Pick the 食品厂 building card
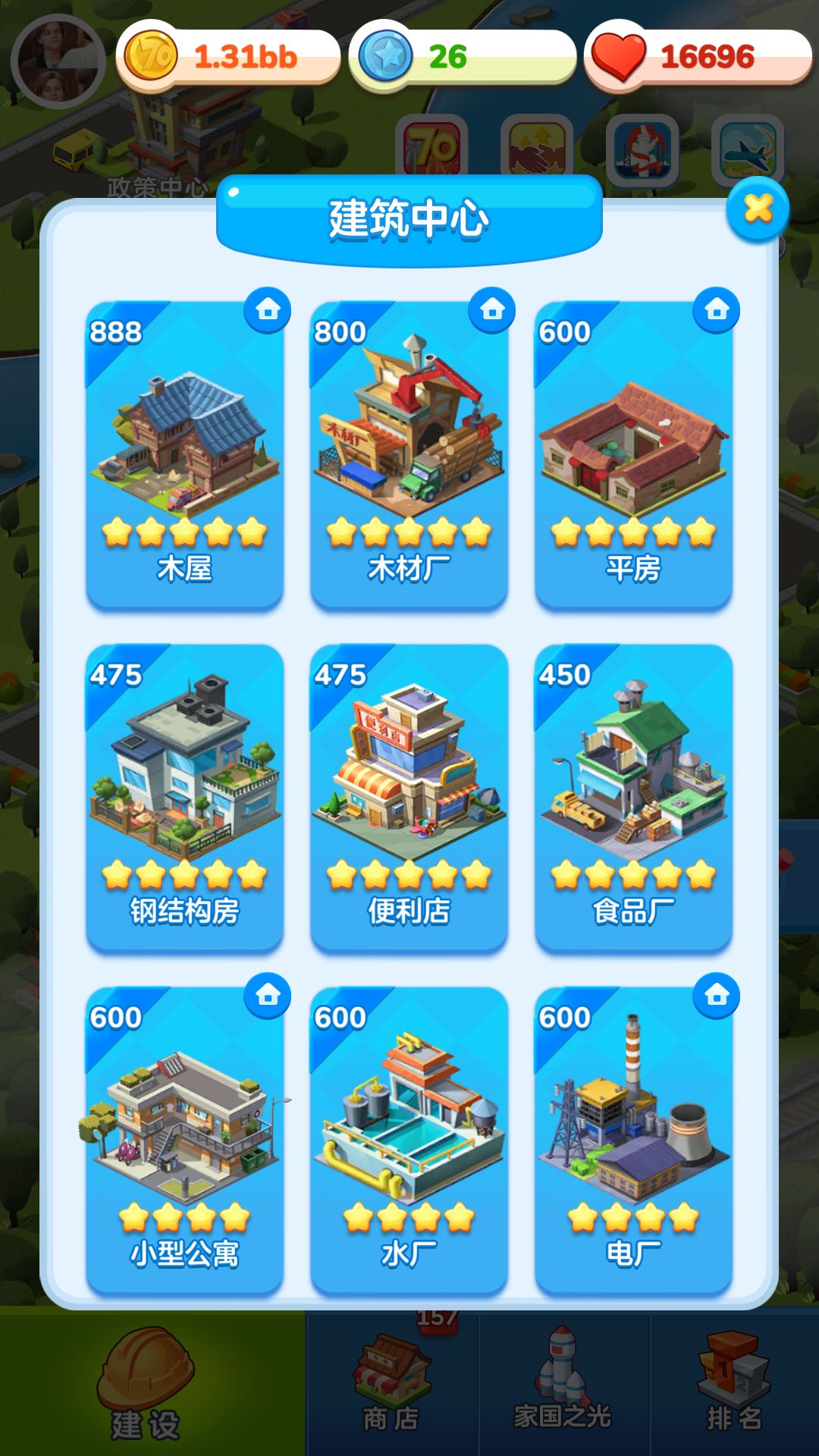The height and width of the screenshot is (1456, 819). point(633,796)
